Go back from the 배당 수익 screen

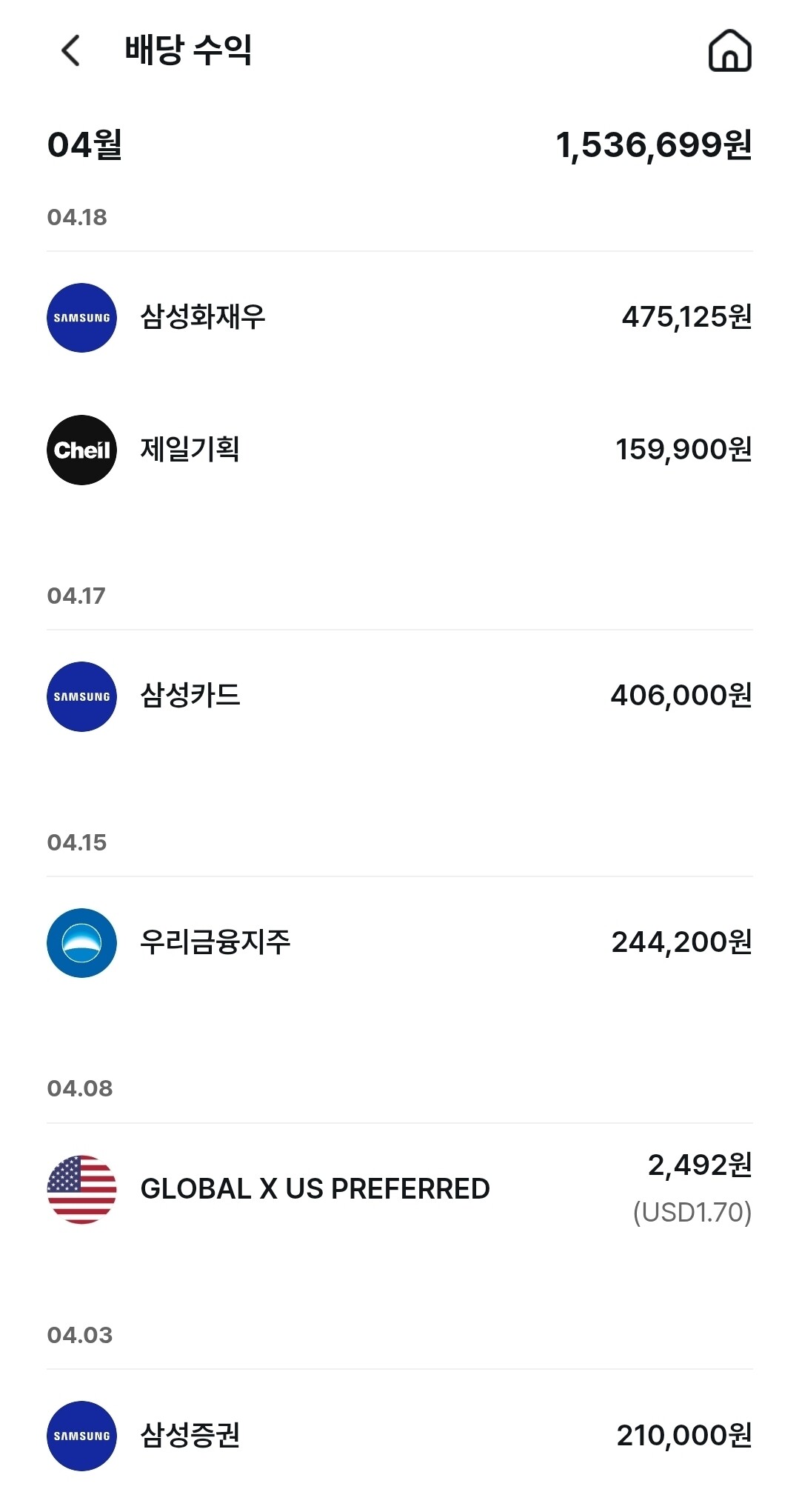click(x=71, y=50)
